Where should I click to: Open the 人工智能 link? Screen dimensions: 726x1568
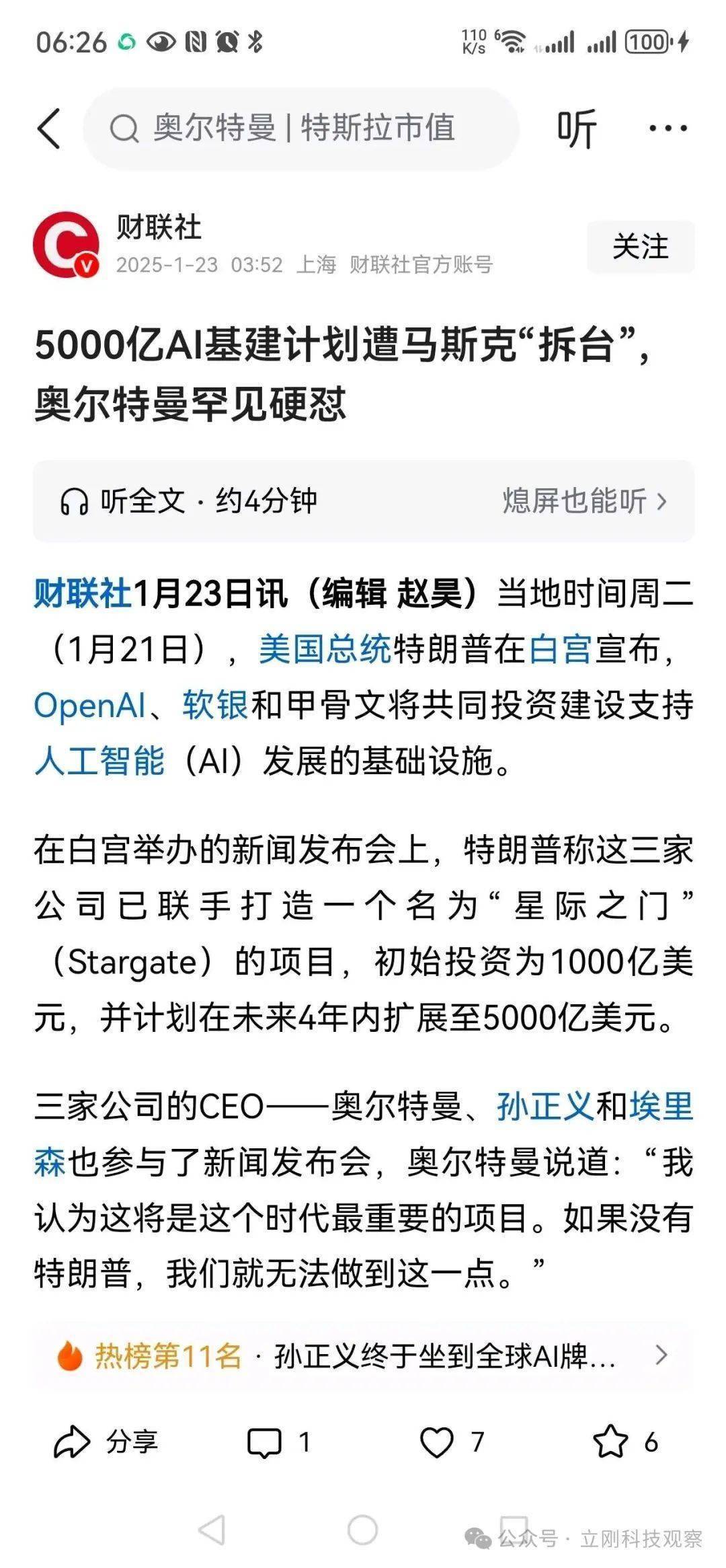[x=99, y=761]
